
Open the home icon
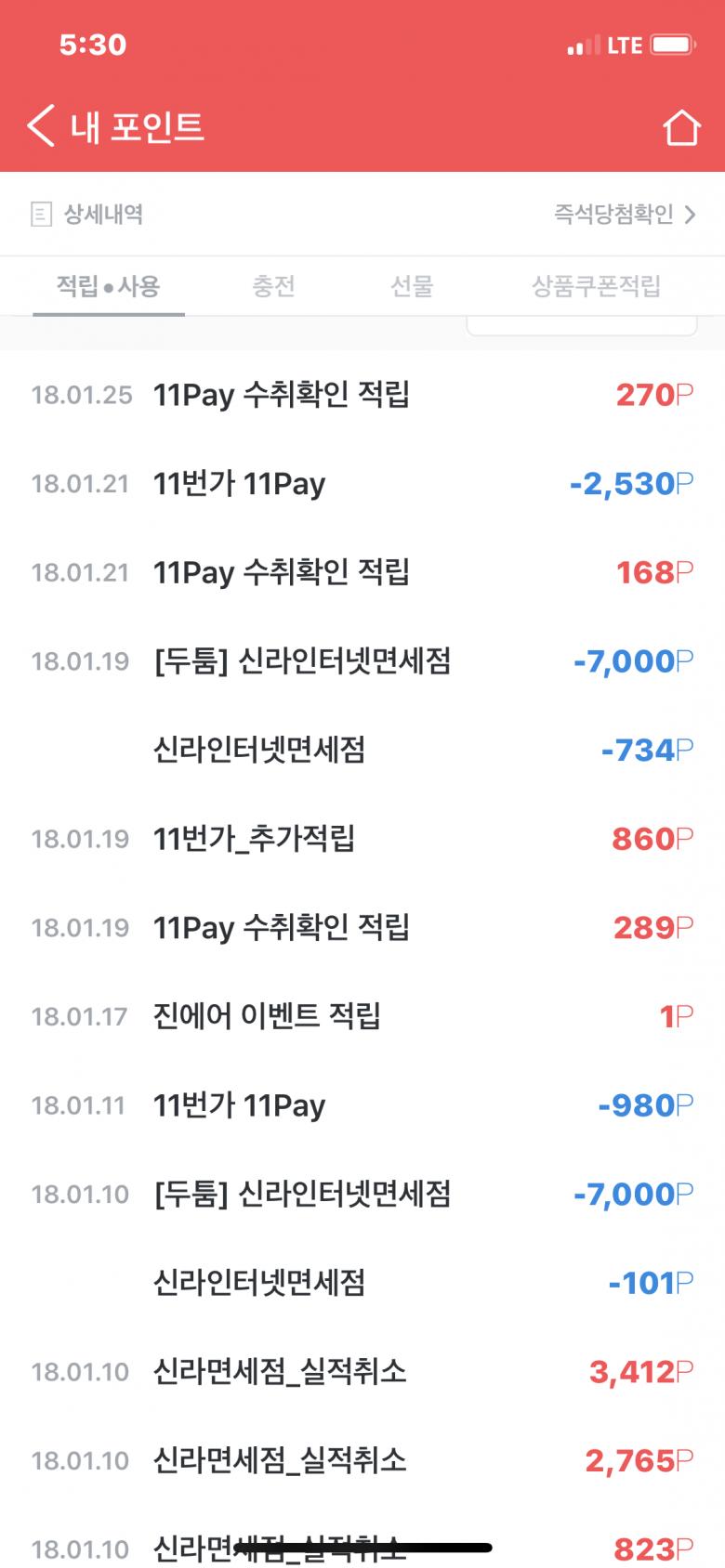click(x=680, y=128)
